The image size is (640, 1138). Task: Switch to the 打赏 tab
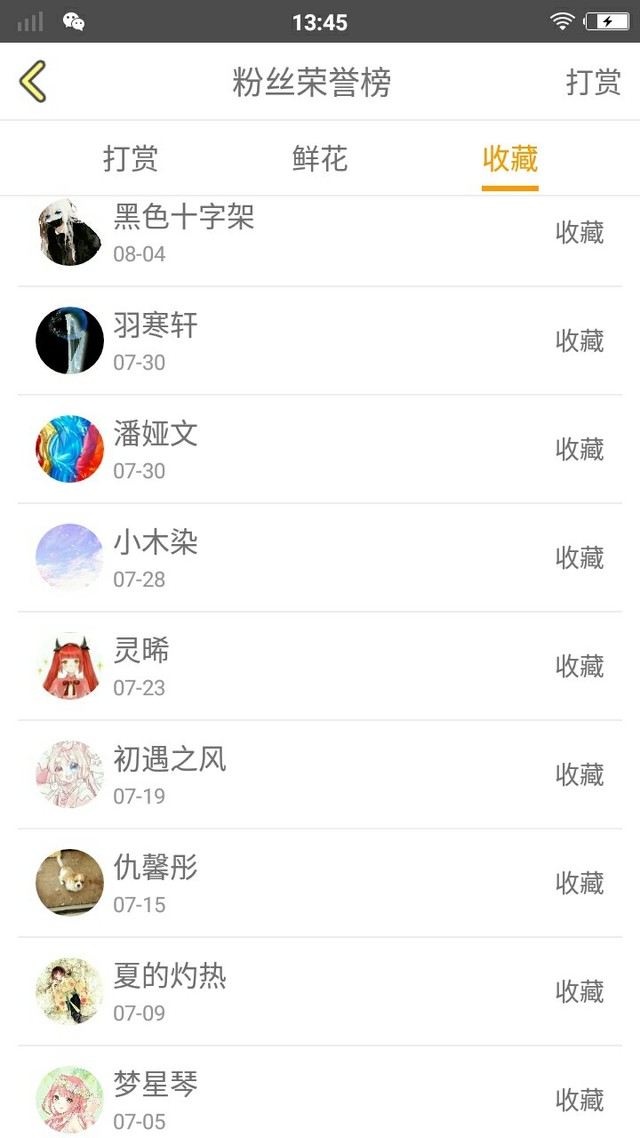point(131,158)
